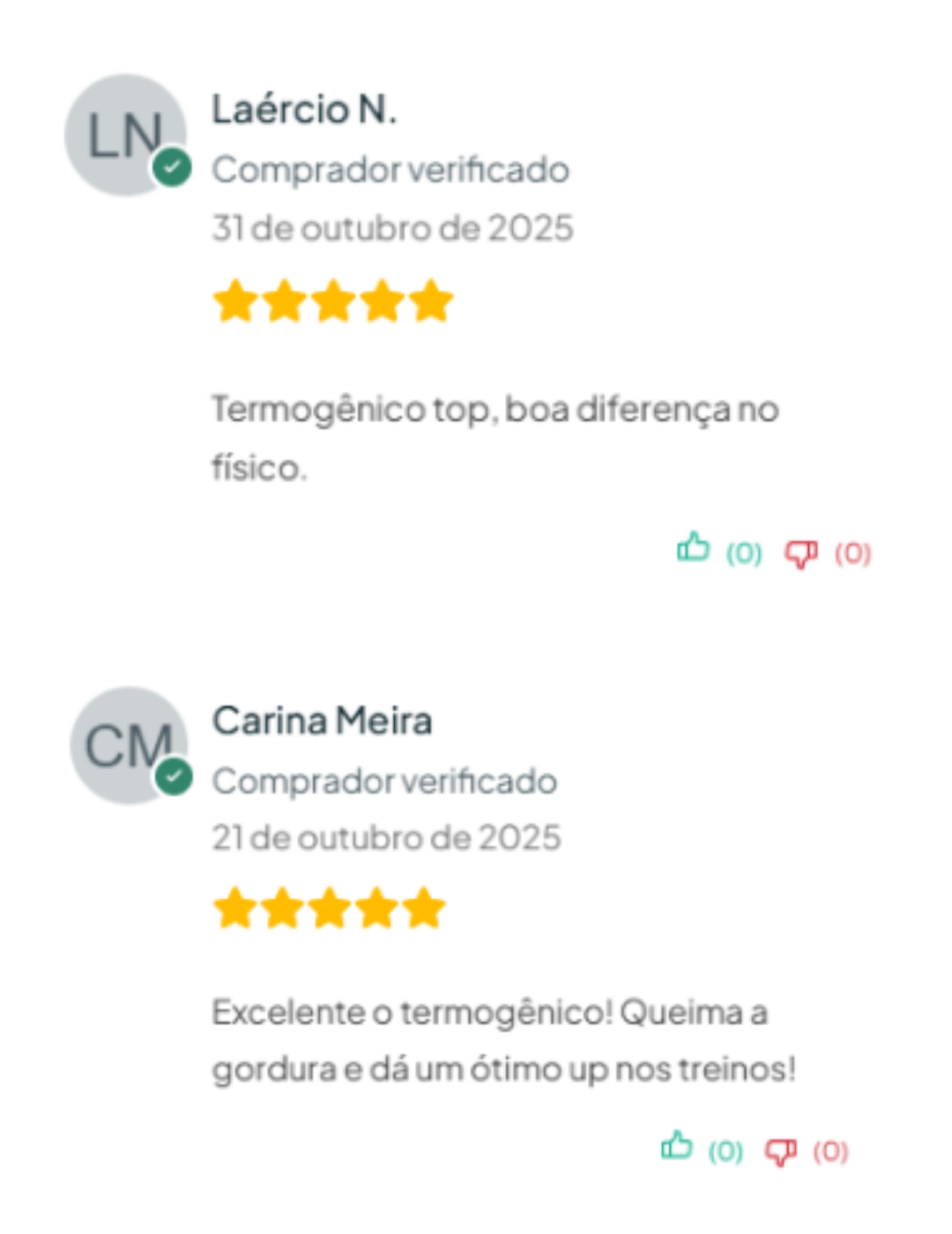The image size is (952, 1234).
Task: Click the date 21 de outubro de 2025
Action: (x=386, y=838)
